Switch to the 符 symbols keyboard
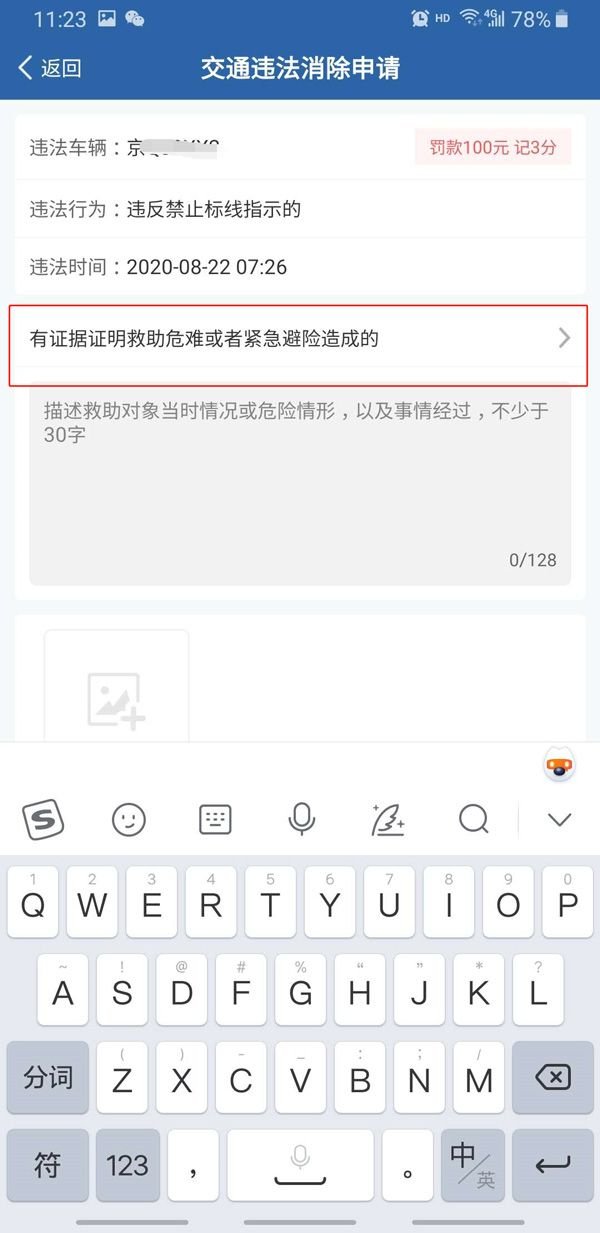600x1233 pixels. tap(48, 1165)
